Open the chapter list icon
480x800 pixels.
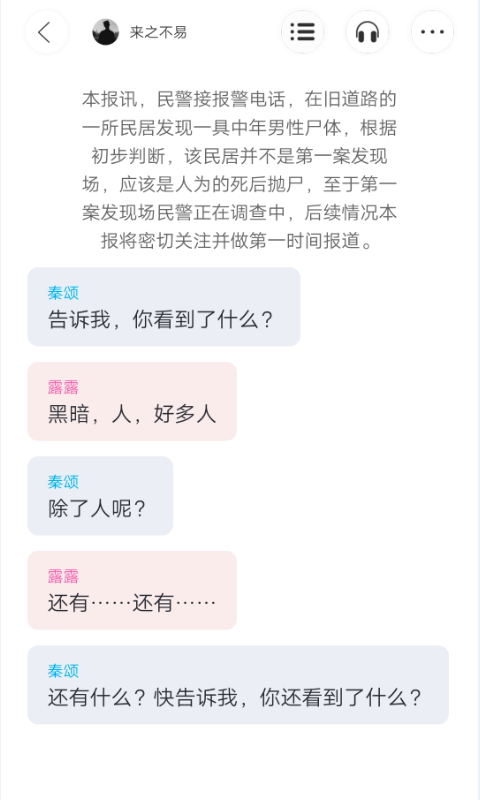tap(302, 32)
